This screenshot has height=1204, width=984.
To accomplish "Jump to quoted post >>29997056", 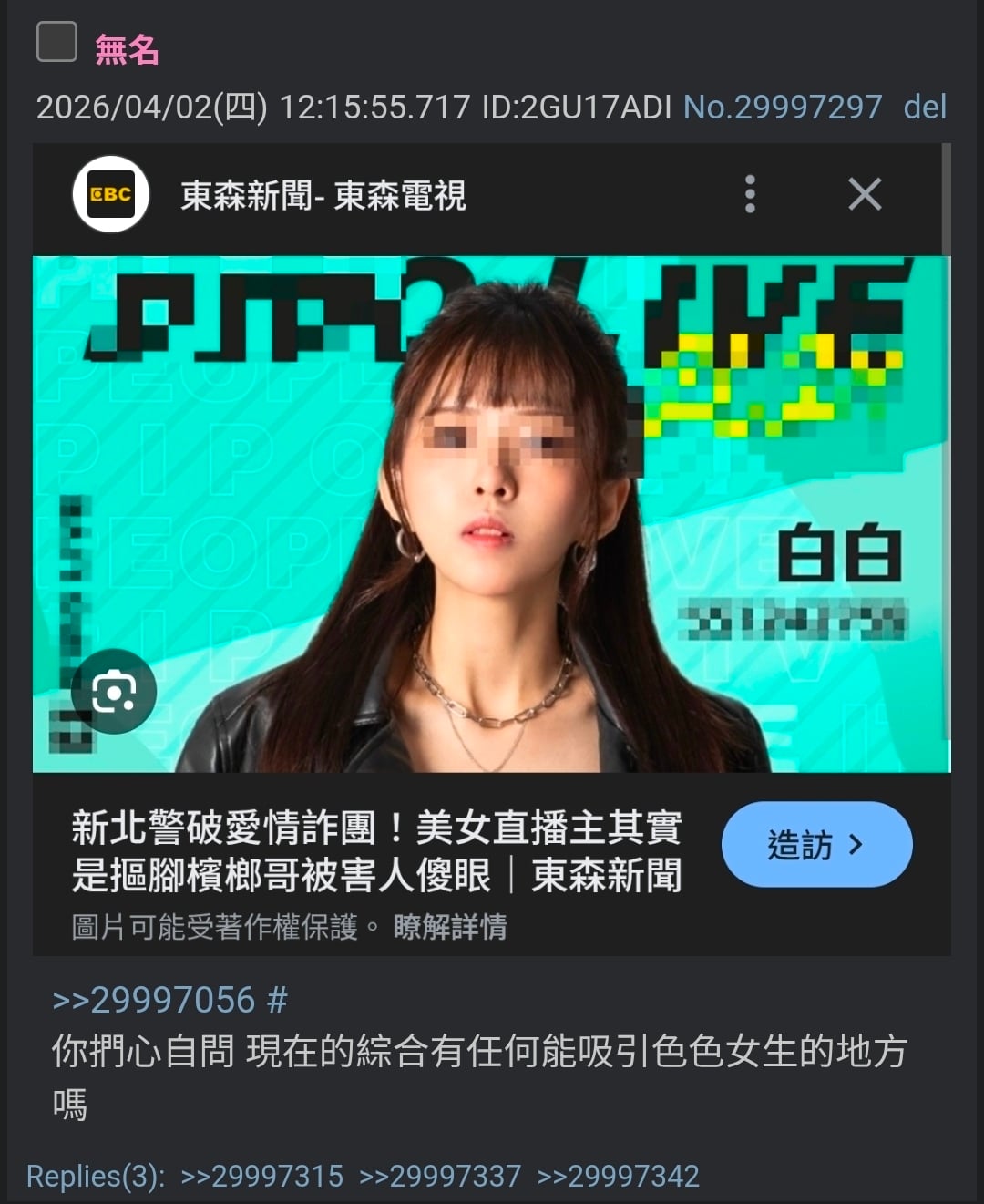I will (x=153, y=1000).
